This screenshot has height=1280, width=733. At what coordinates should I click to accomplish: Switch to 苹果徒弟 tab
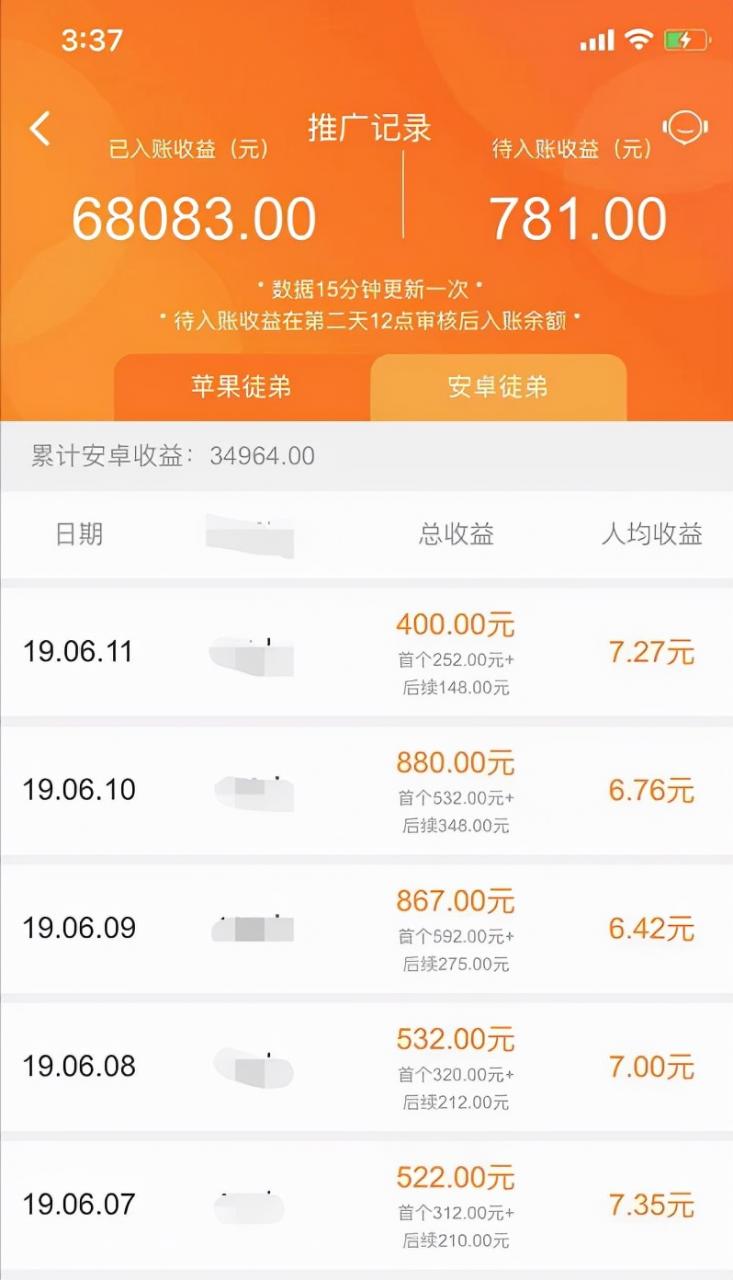click(x=241, y=388)
